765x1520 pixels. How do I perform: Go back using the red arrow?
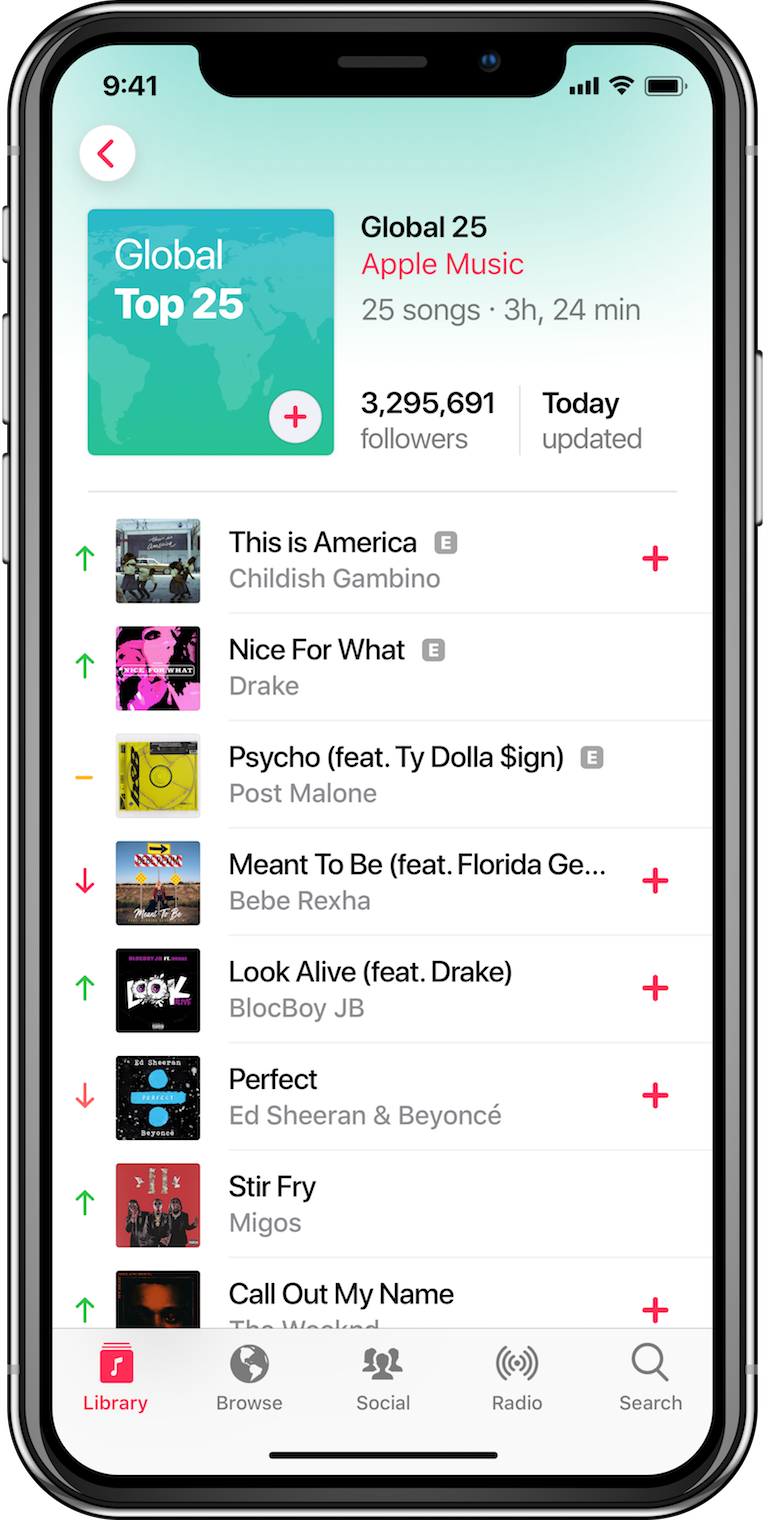pos(107,154)
